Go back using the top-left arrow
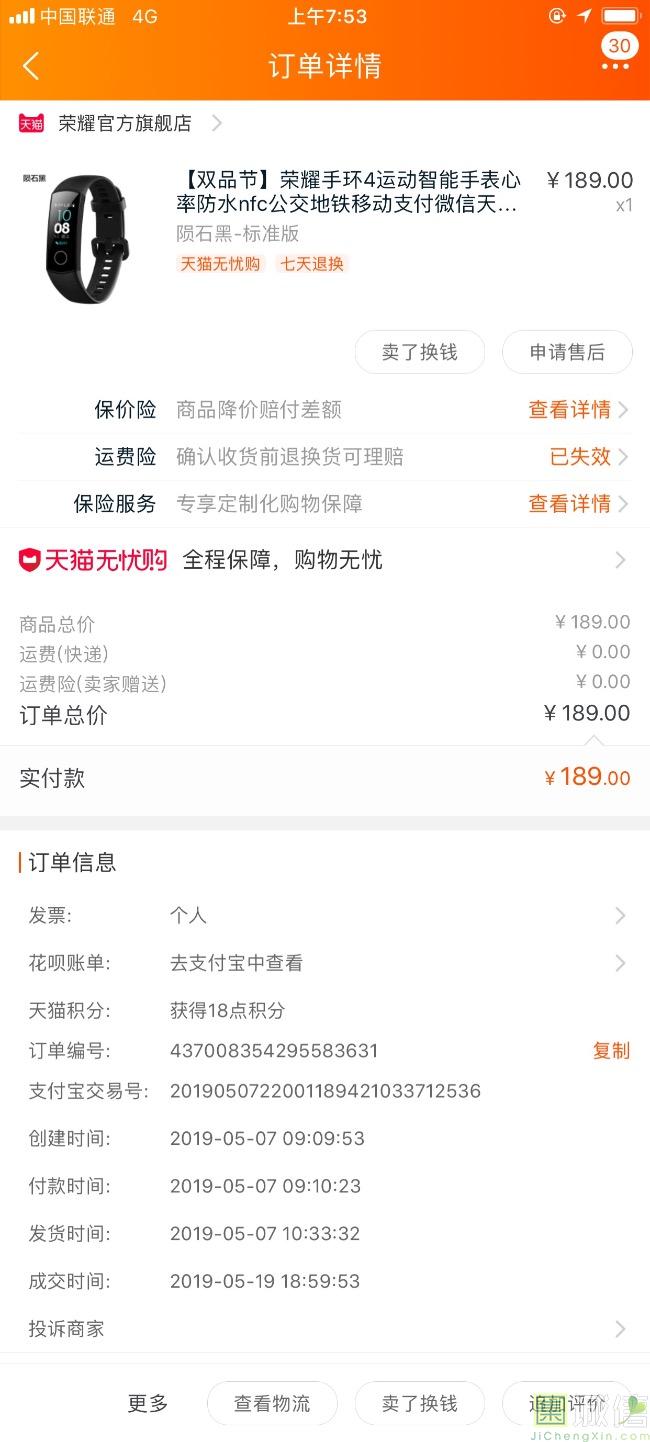Viewport: 650px width, 1442px height. pos(31,66)
